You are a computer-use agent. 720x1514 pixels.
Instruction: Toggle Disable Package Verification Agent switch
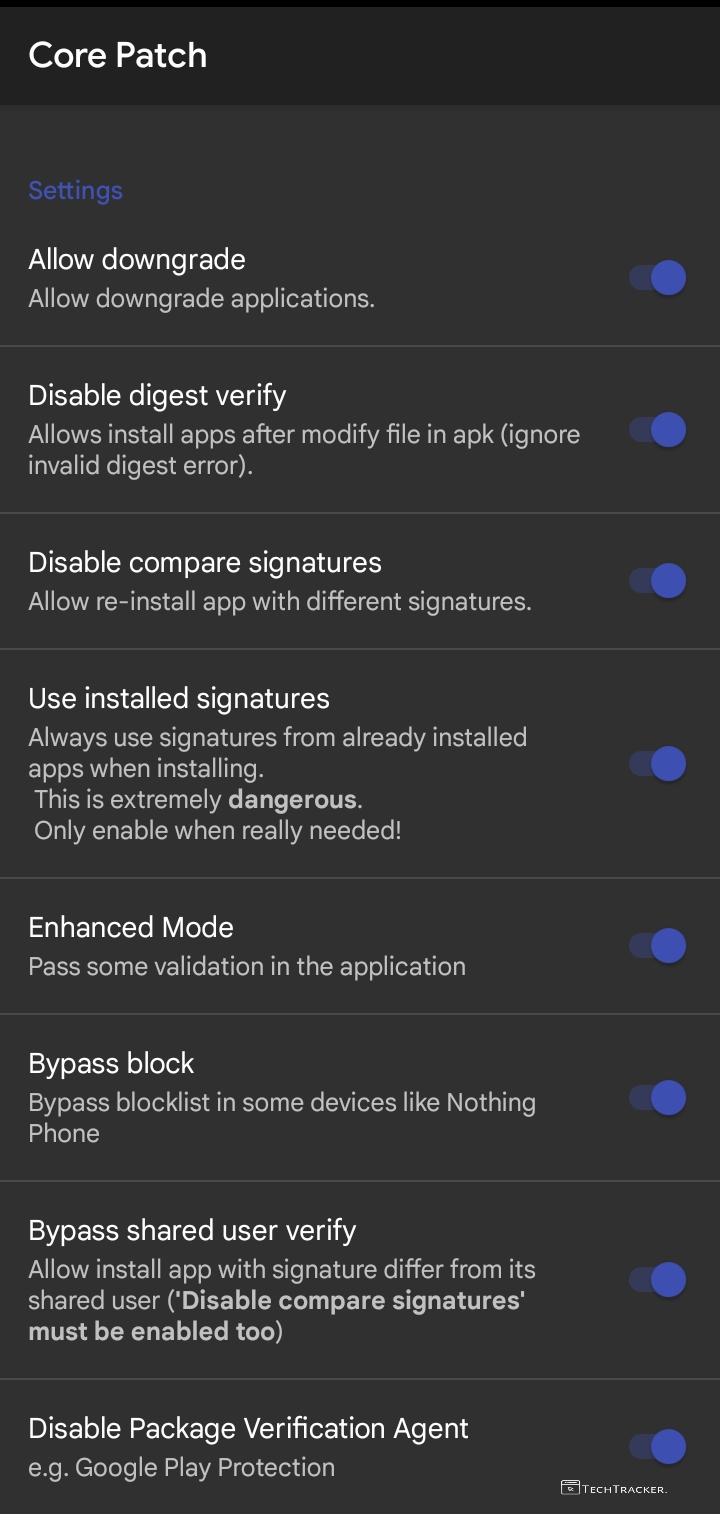657,1446
